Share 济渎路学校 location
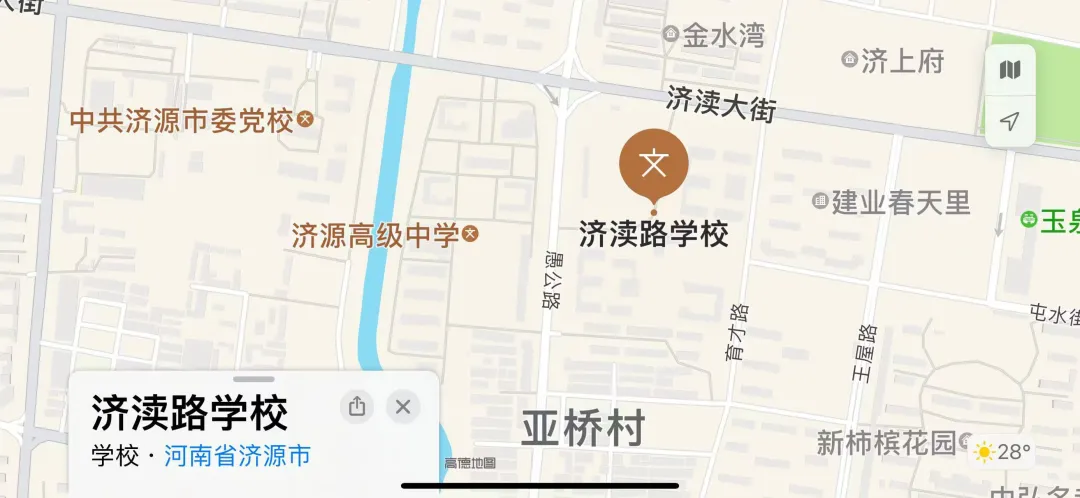 357,406
